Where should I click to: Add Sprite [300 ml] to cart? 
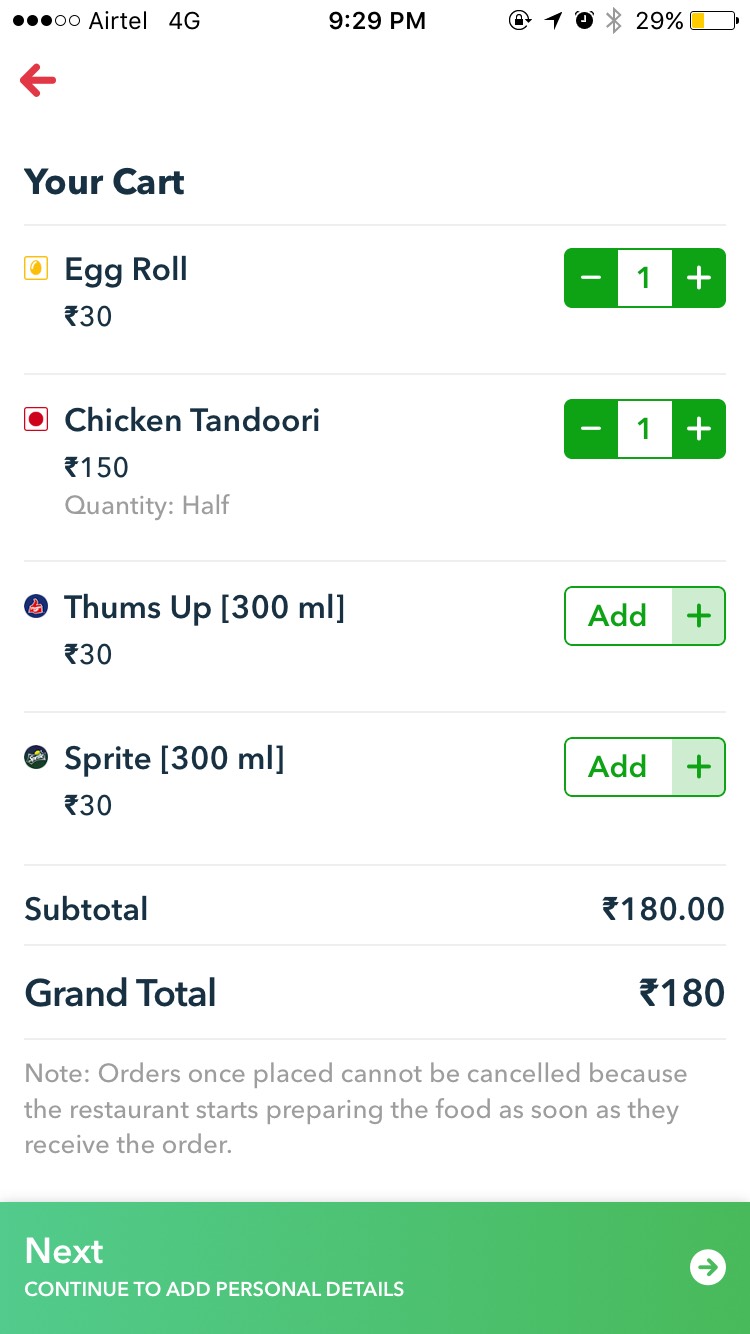click(645, 767)
